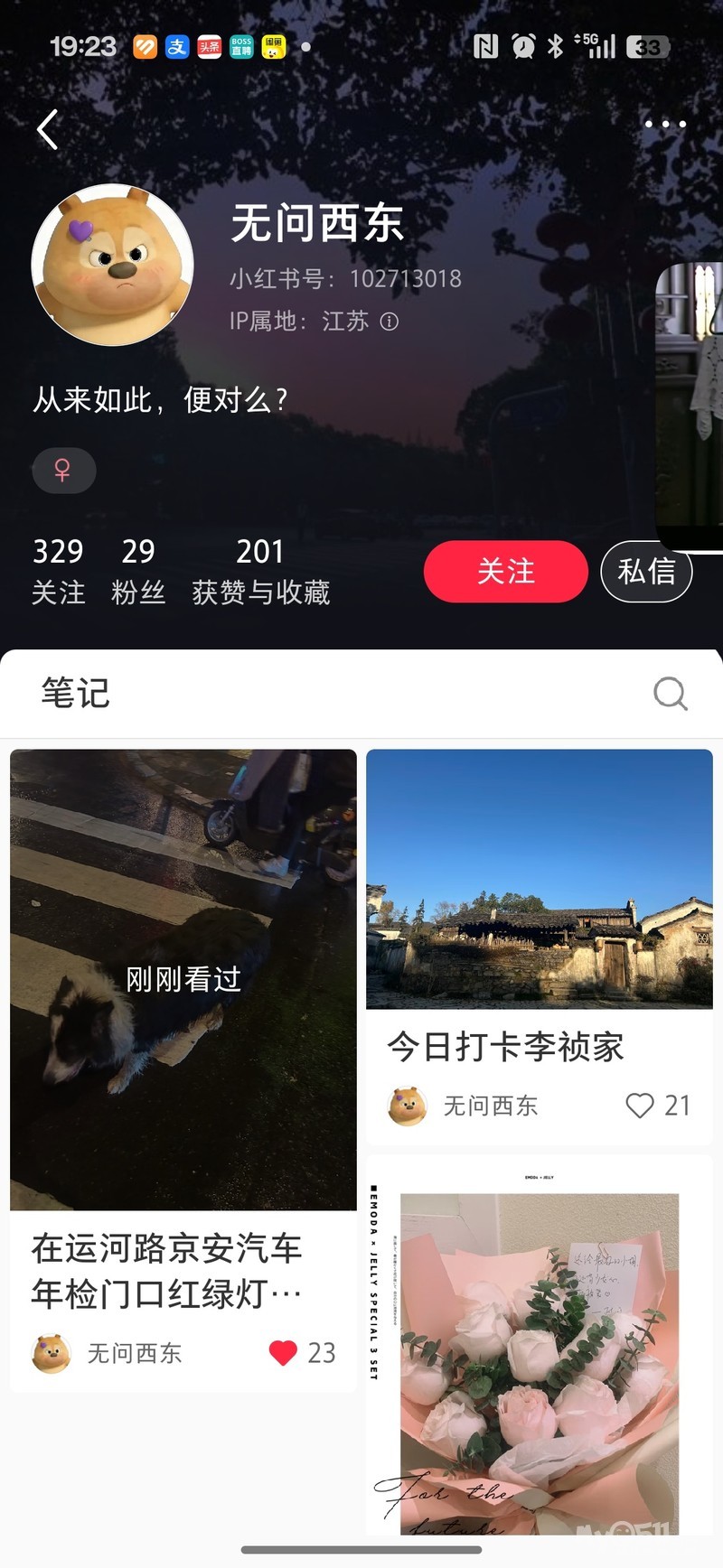Send a private message via 私信
This screenshot has height=1568, width=723.
[646, 571]
